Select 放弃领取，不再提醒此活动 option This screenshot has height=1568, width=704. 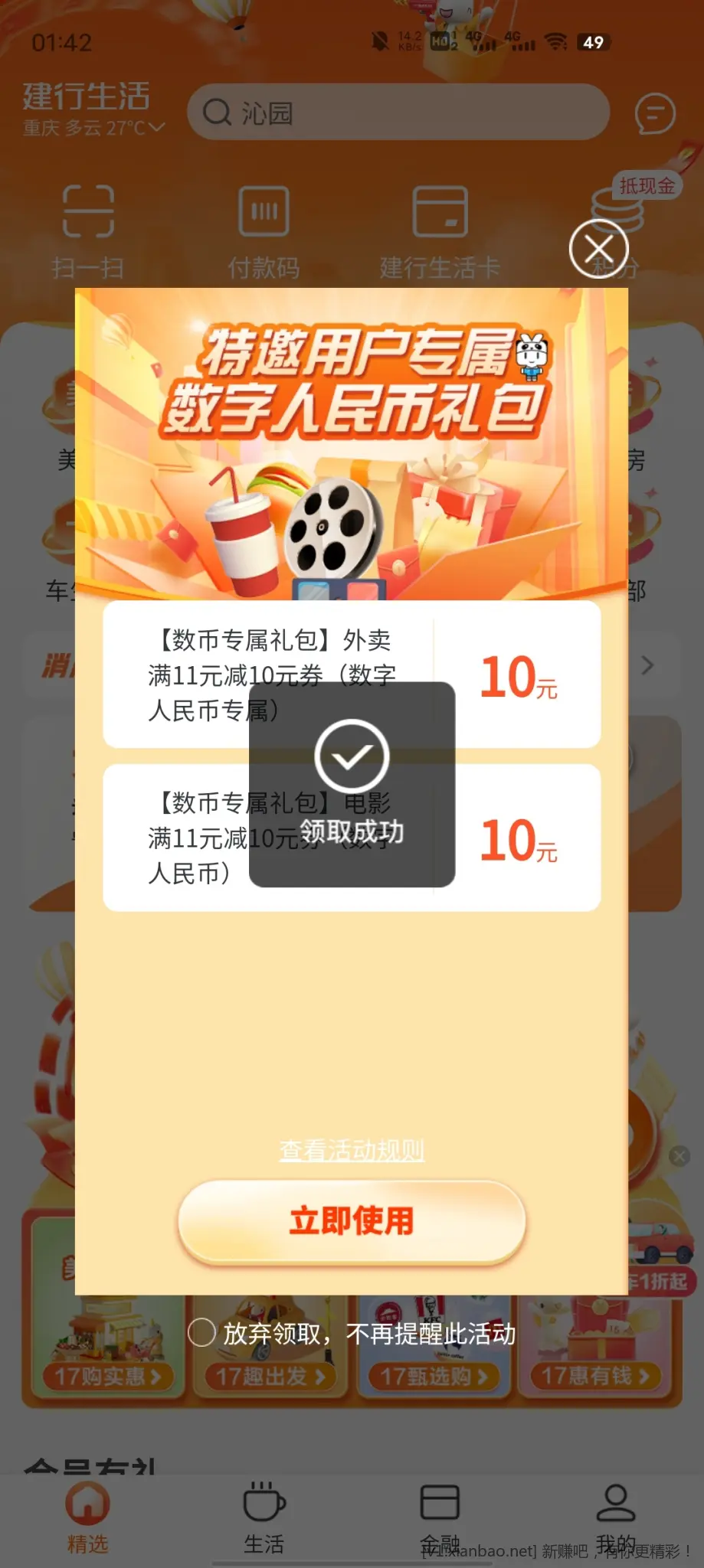[202, 1333]
